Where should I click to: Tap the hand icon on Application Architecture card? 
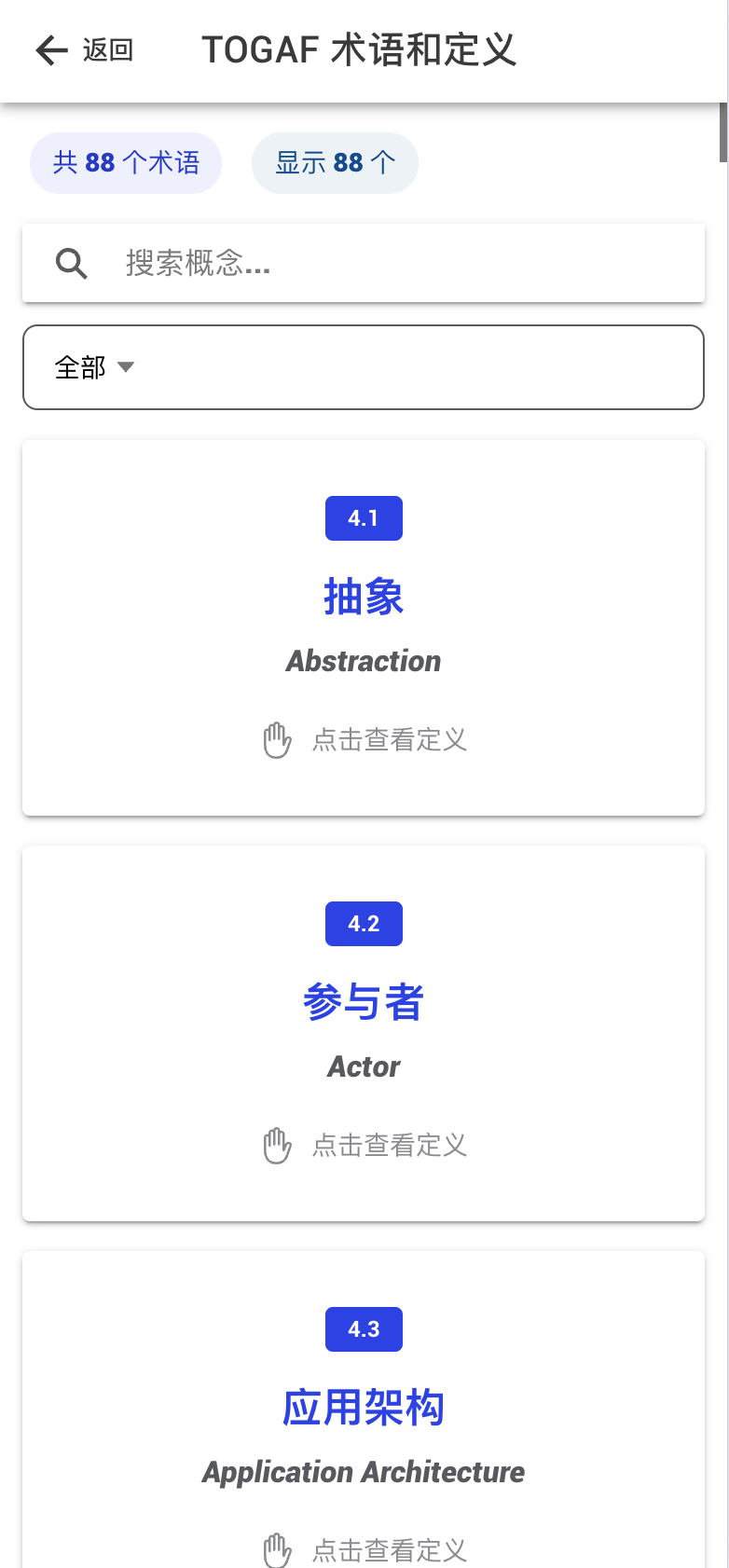[x=276, y=1549]
